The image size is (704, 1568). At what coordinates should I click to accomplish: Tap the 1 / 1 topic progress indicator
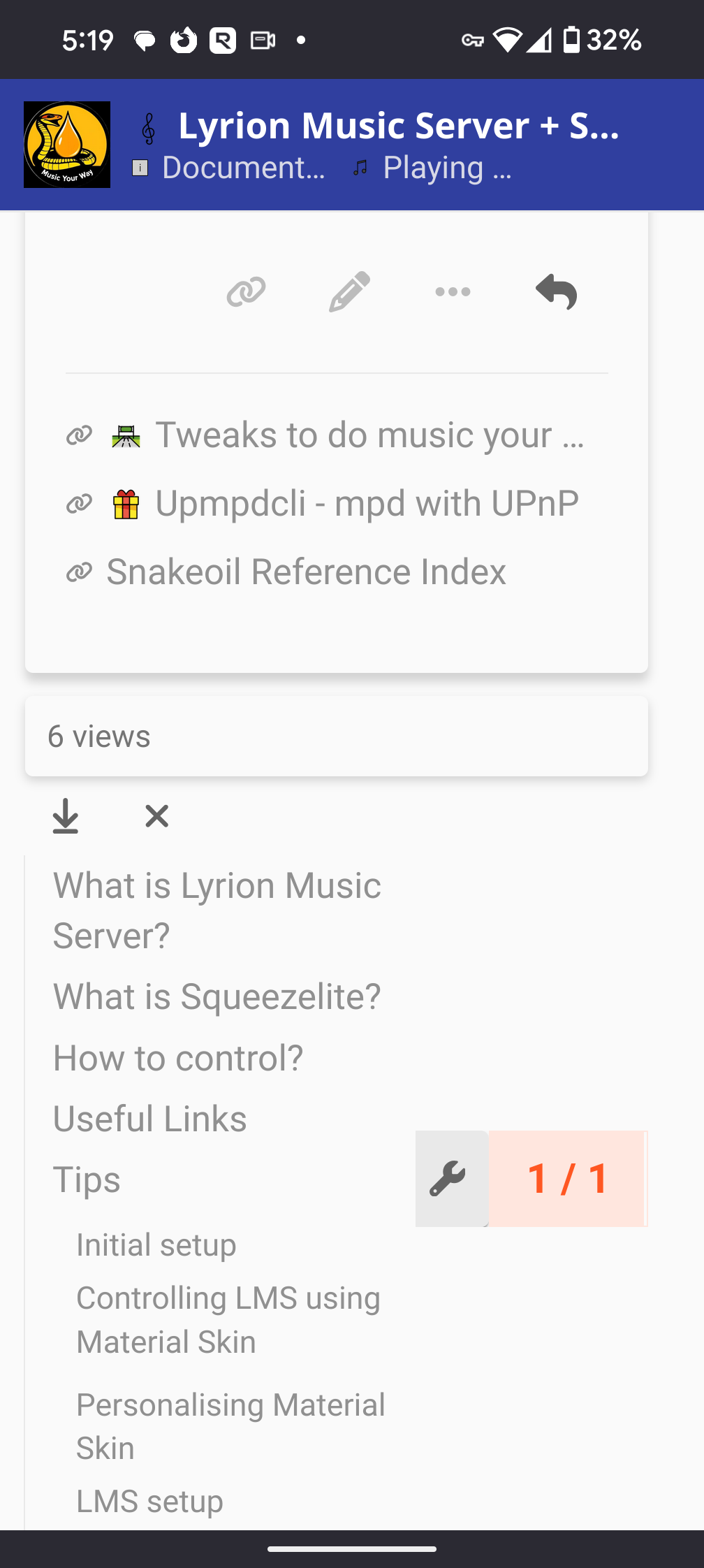tap(567, 1179)
